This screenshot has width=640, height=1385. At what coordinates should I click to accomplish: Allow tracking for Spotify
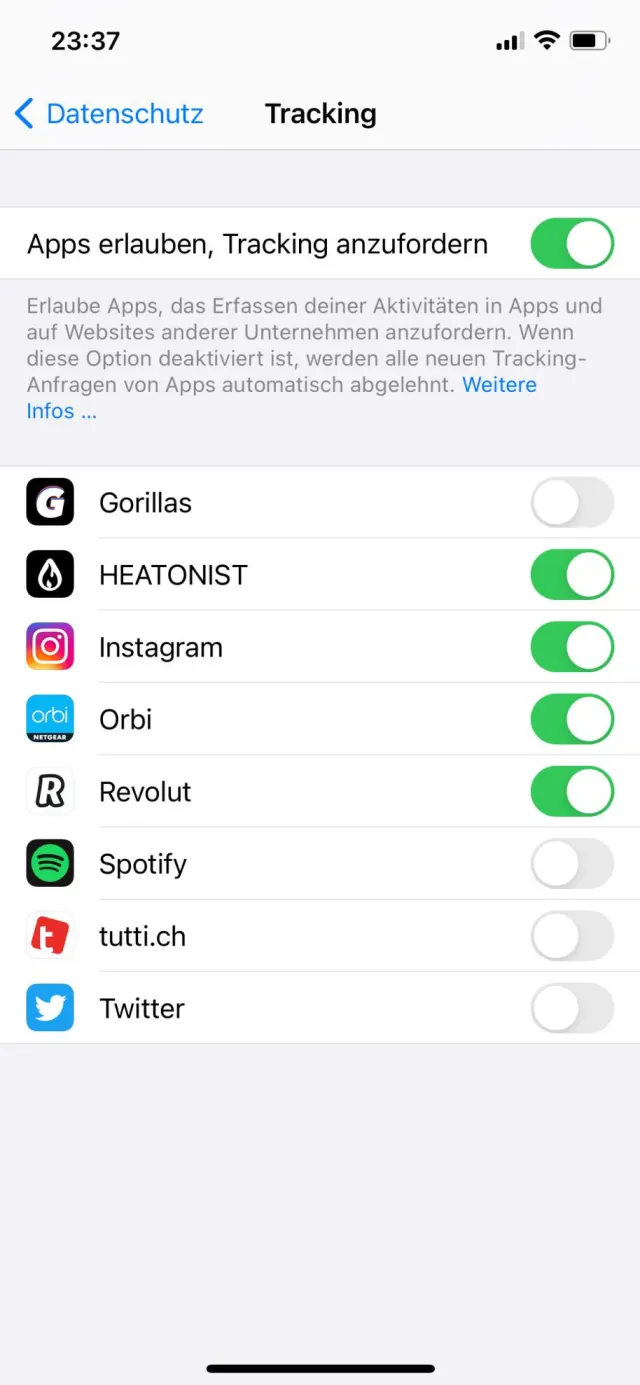(571, 864)
